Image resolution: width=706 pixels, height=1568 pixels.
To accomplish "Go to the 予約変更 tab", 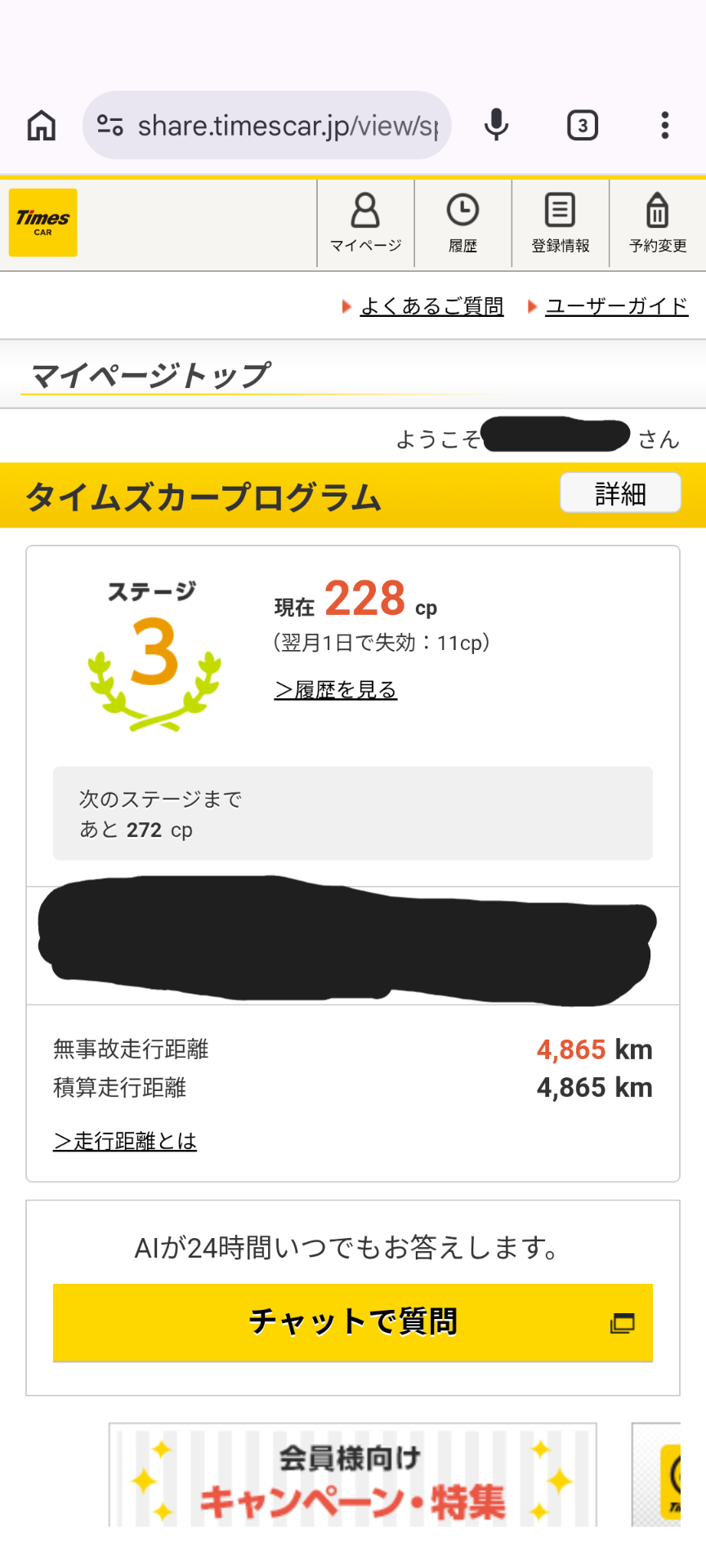I will [657, 223].
